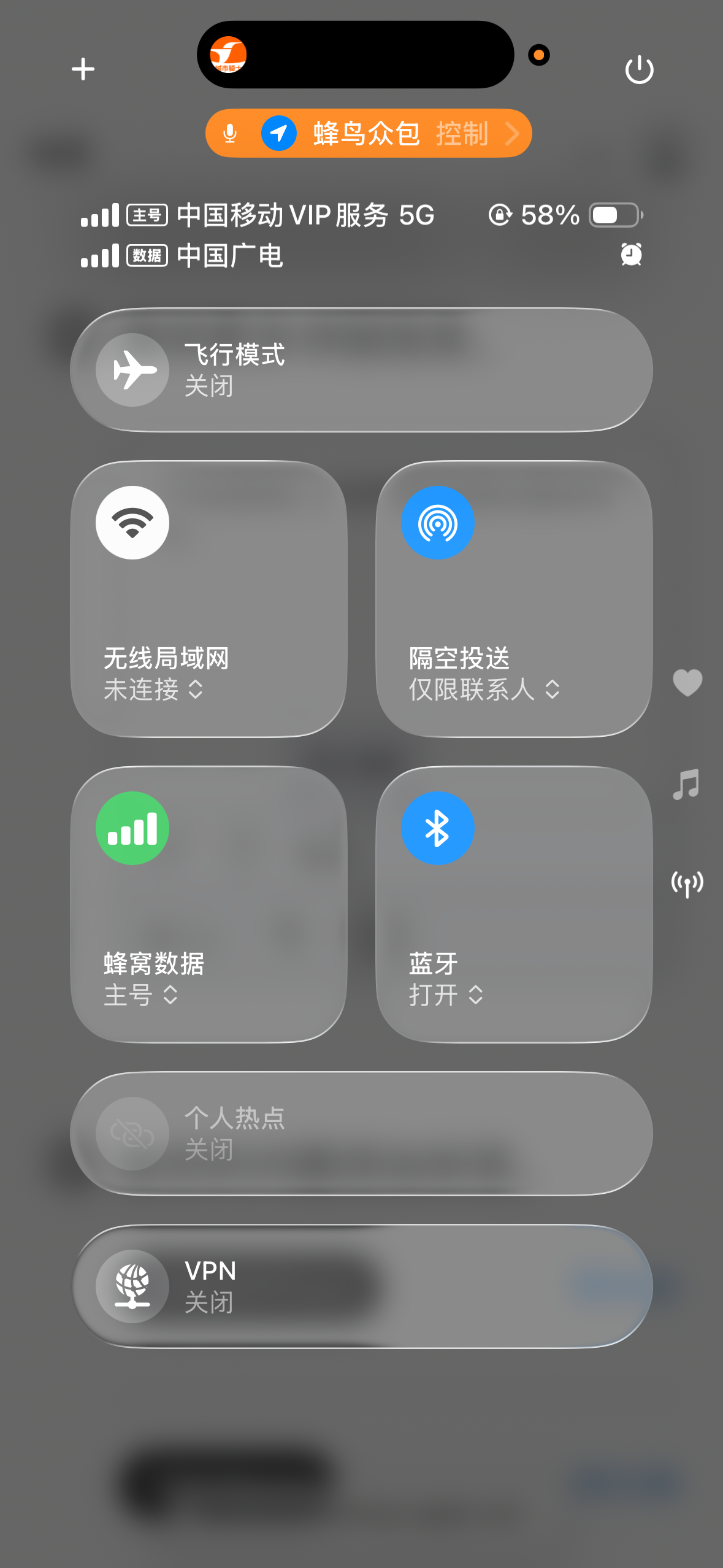Tap the power button icon
The image size is (723, 1568).
click(x=639, y=70)
